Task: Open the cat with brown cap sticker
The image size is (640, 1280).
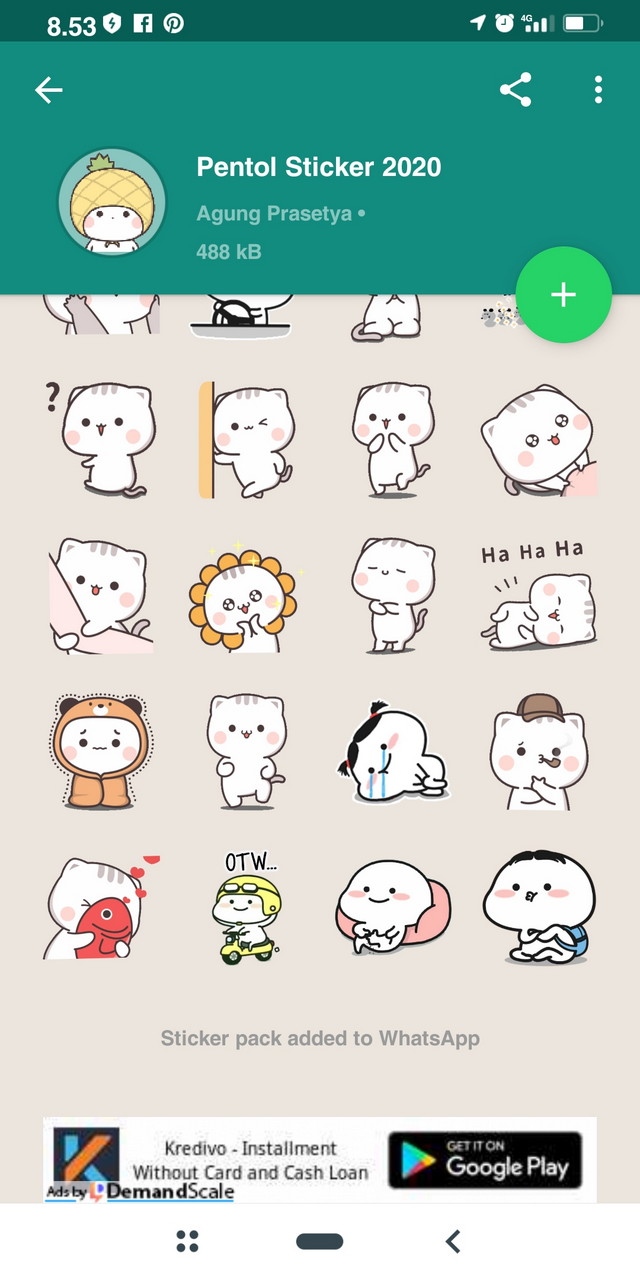Action: [x=539, y=752]
